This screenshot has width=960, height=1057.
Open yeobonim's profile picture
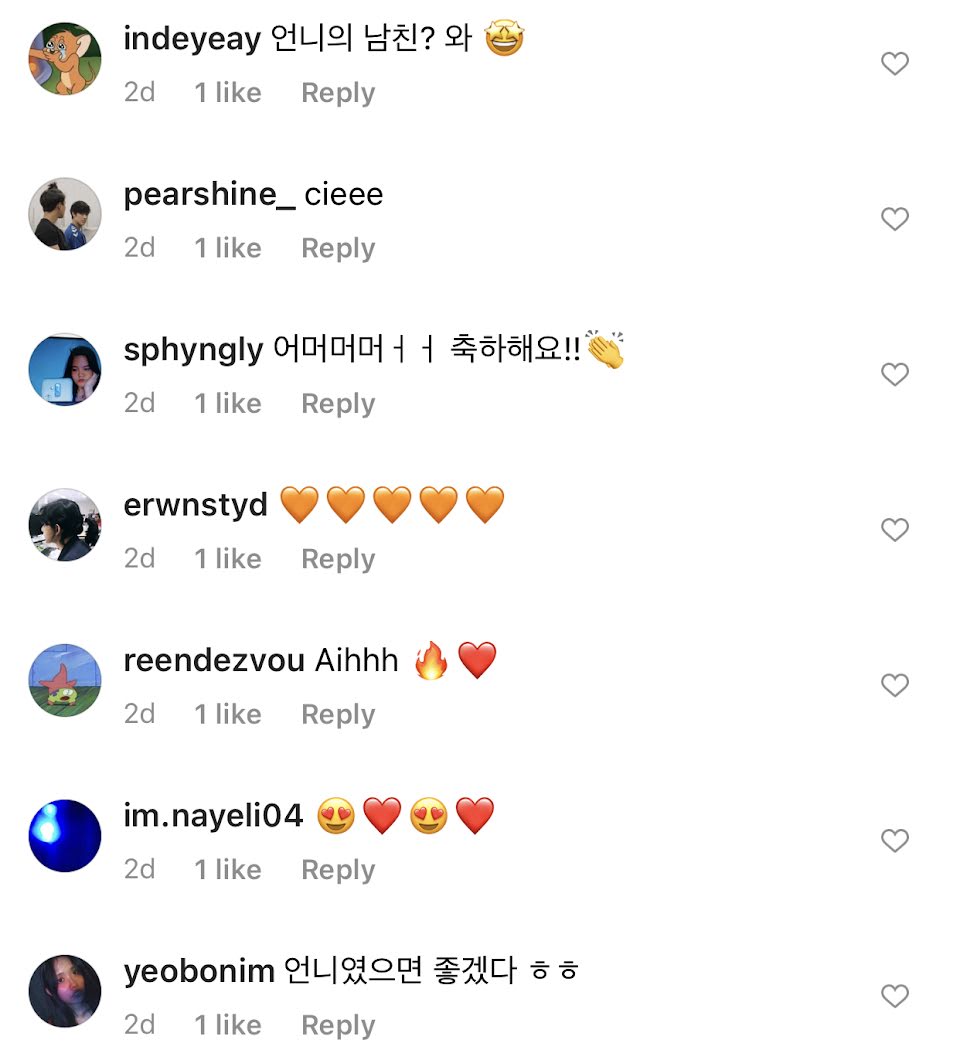(65, 991)
